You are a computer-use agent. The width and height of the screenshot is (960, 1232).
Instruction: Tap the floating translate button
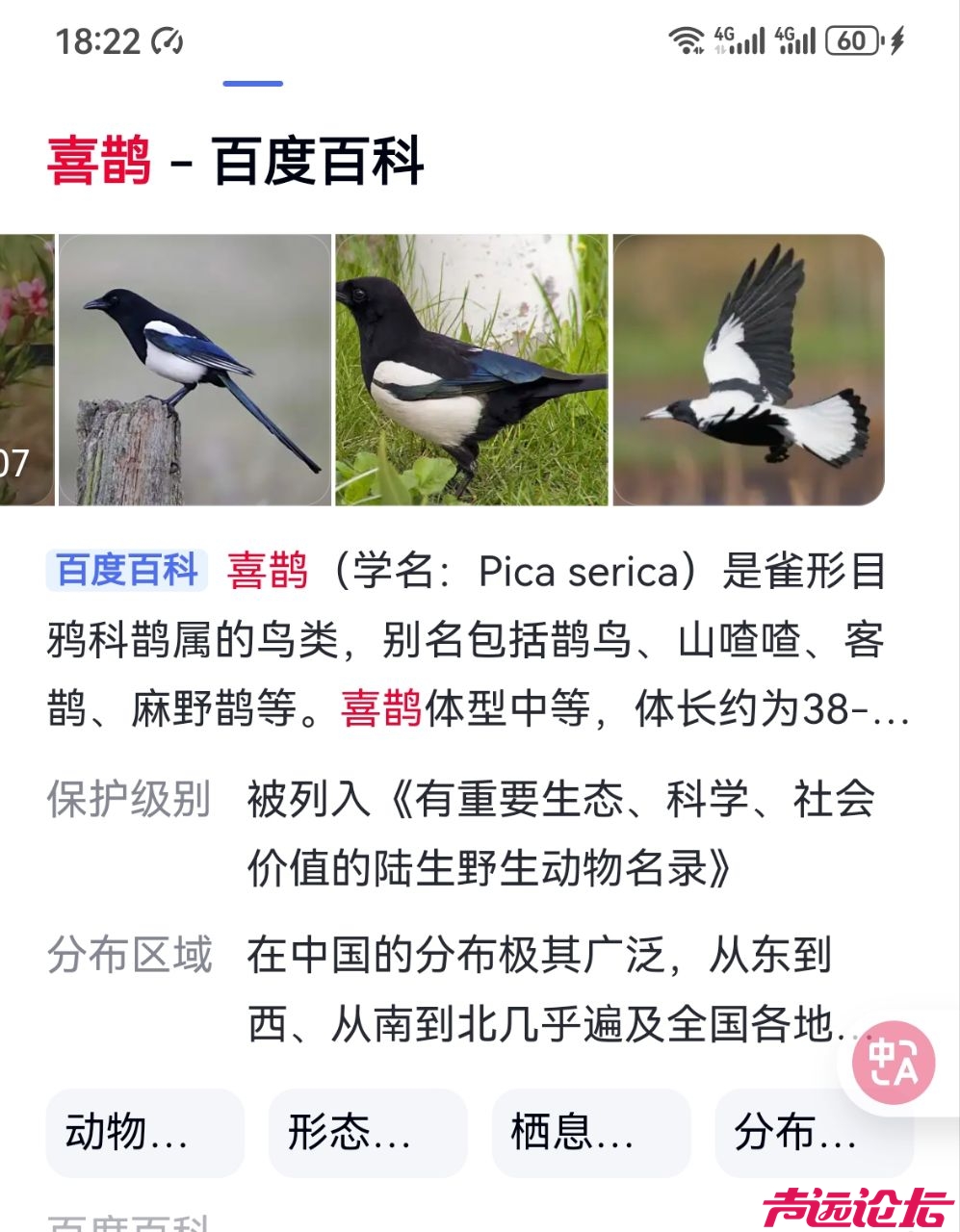[x=895, y=1064]
